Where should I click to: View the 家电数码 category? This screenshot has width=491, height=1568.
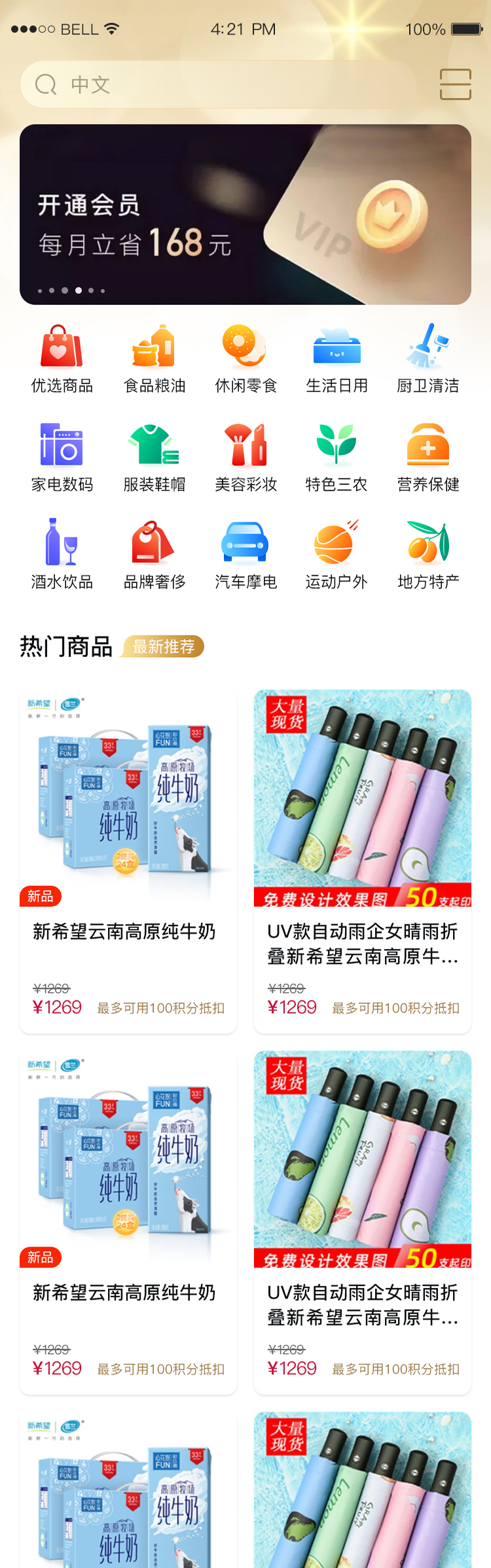pos(62,457)
